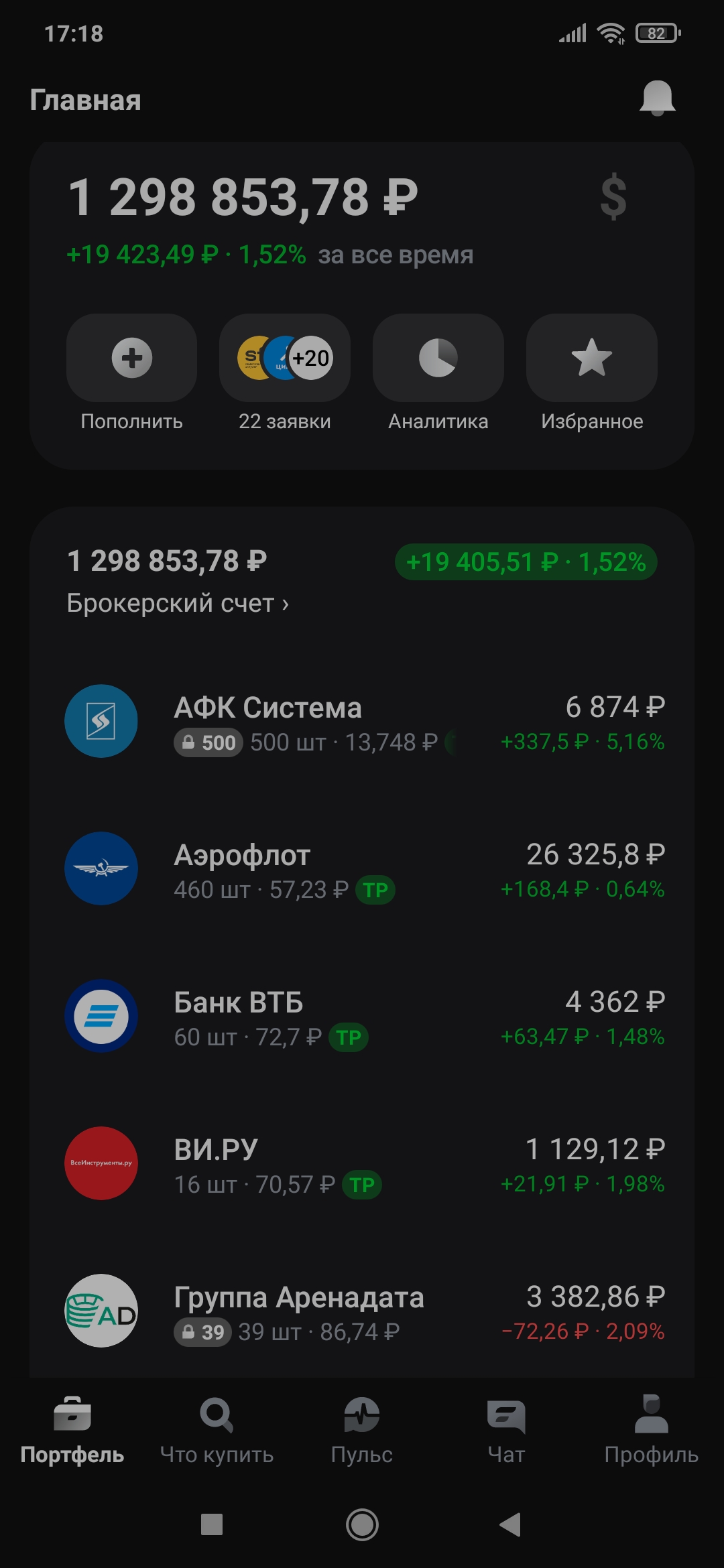Open Аналитика portfolio analytics

click(x=438, y=358)
